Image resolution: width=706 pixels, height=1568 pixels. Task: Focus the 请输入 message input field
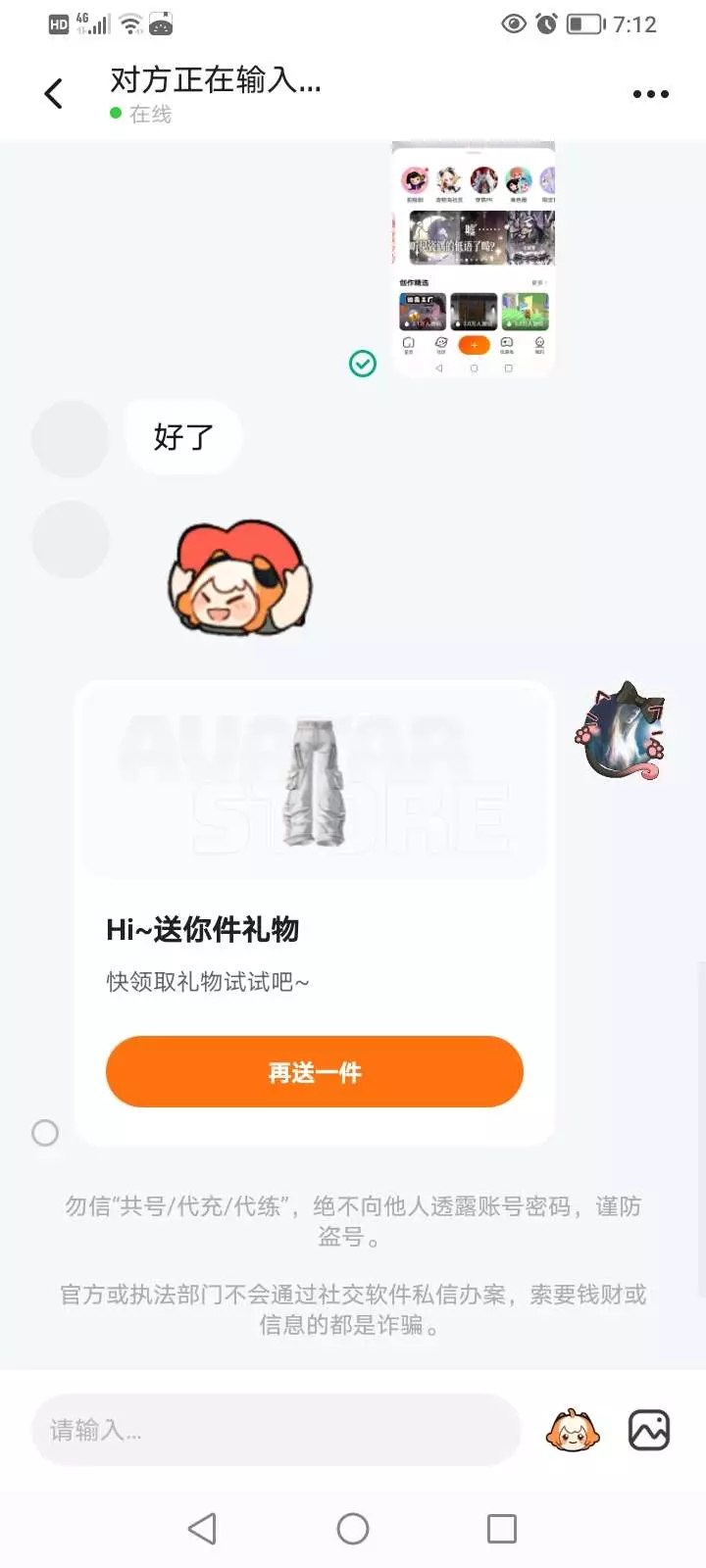coord(276,1430)
